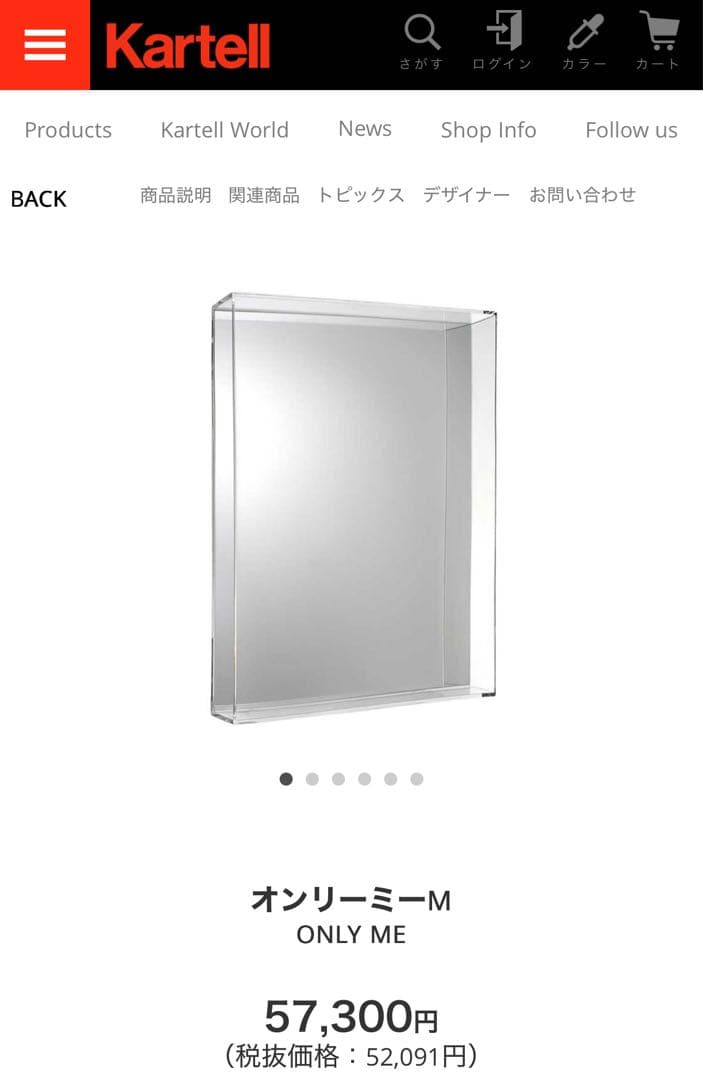Open the Products menu
Viewport: 703px width, 1080px height.
point(68,130)
